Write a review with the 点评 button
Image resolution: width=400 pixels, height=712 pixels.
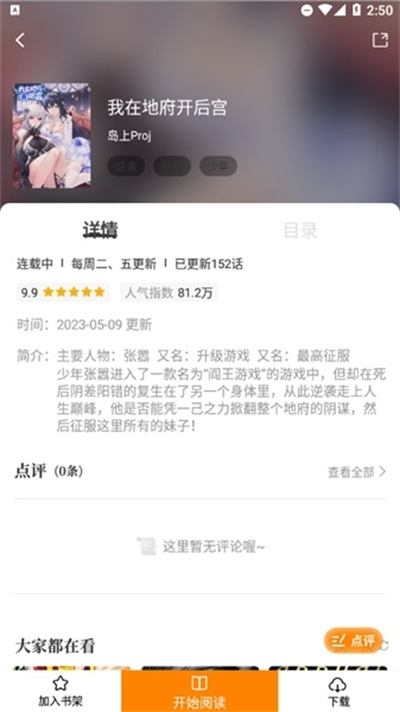(x=353, y=640)
